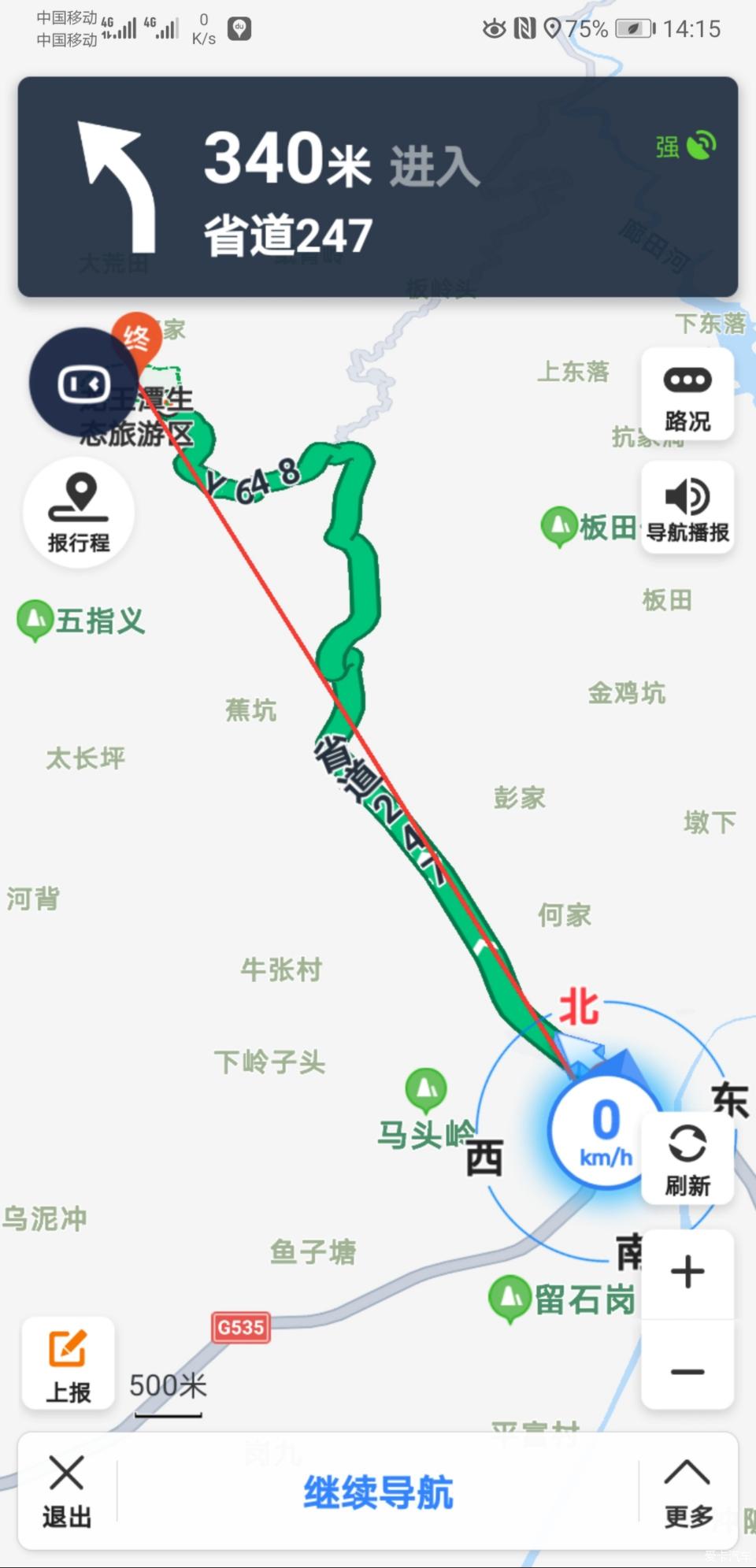Expand the 更多 options panel
Viewport: 756px width, 1568px height.
[x=687, y=1492]
